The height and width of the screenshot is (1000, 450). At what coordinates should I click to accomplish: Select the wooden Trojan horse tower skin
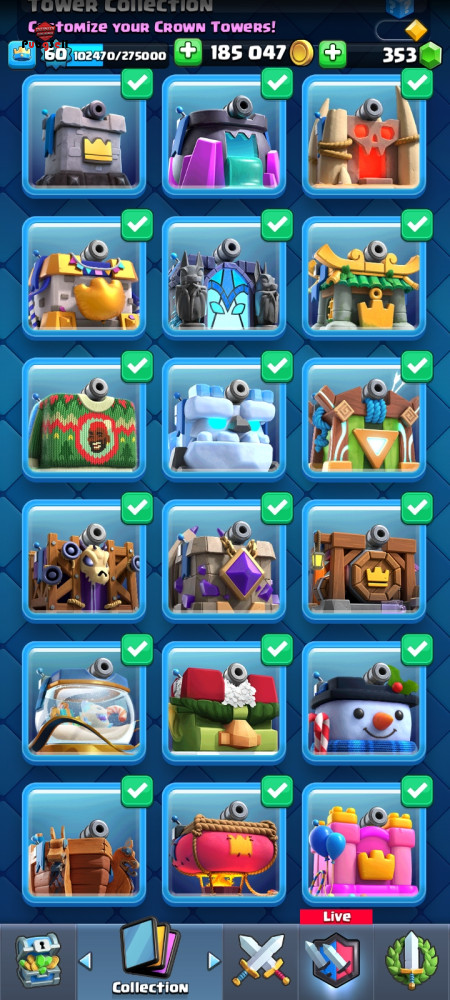(x=84, y=844)
